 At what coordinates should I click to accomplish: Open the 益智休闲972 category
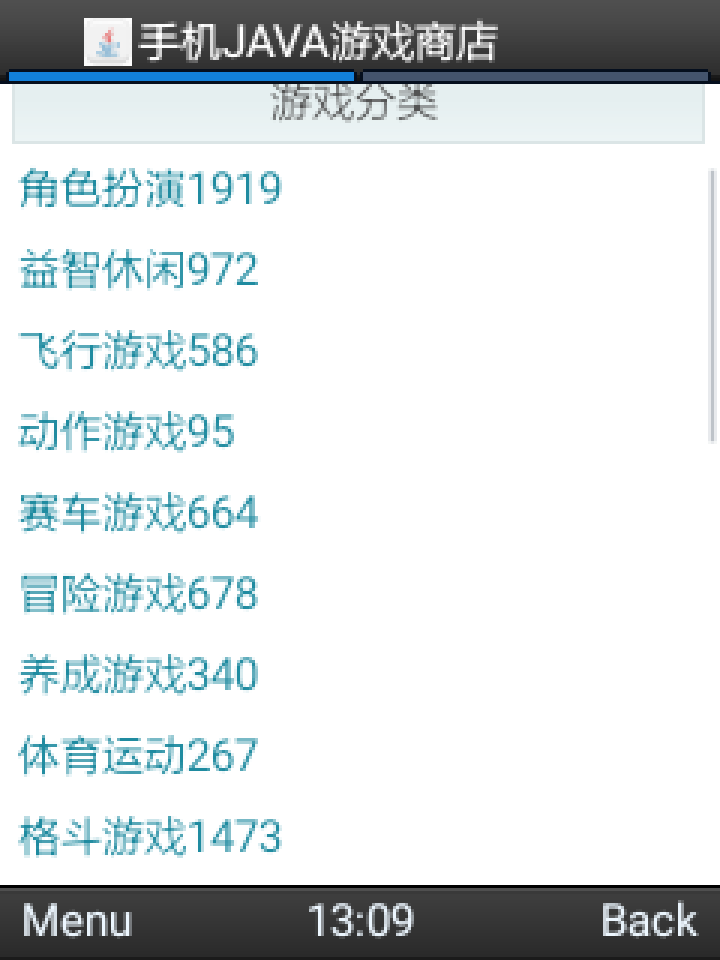(139, 270)
